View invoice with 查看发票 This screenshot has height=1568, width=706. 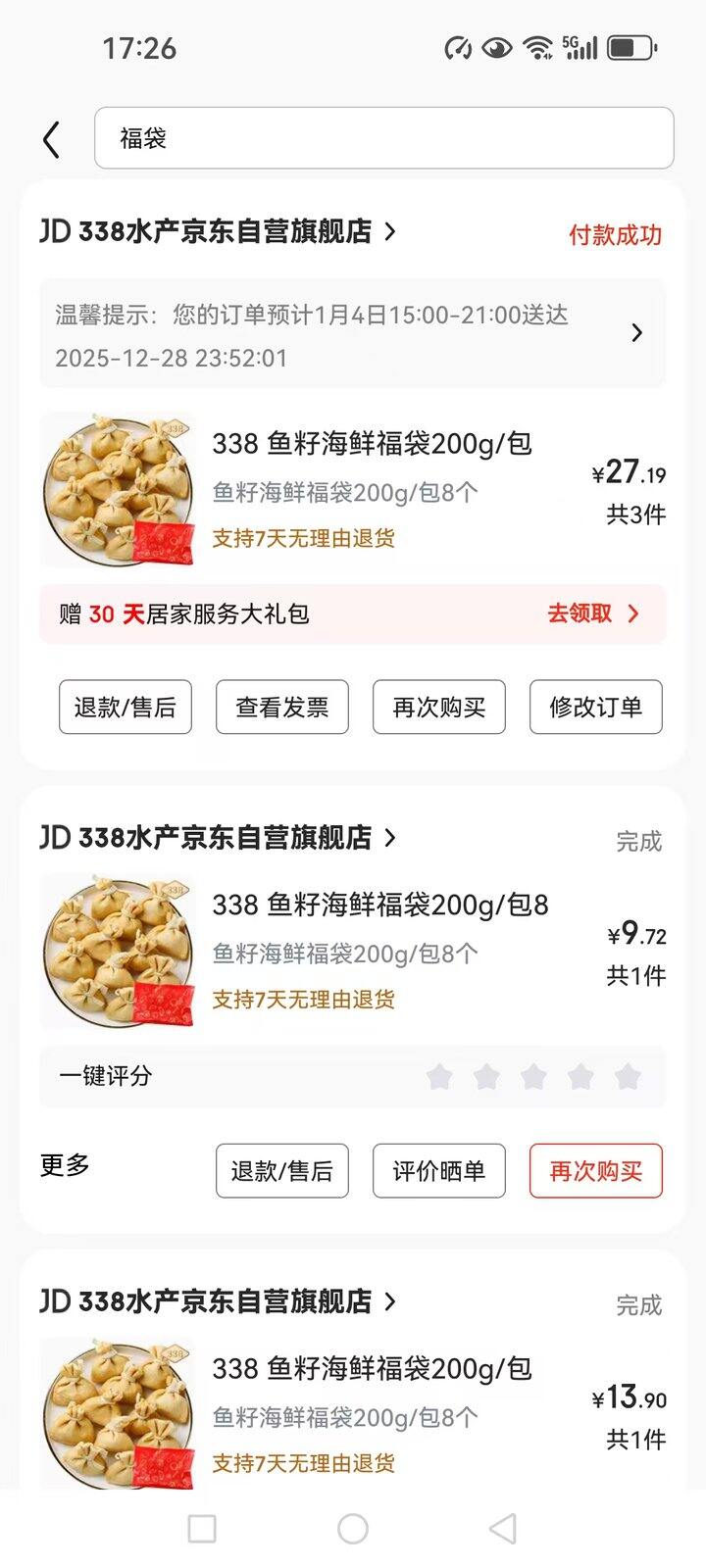pyautogui.click(x=282, y=708)
